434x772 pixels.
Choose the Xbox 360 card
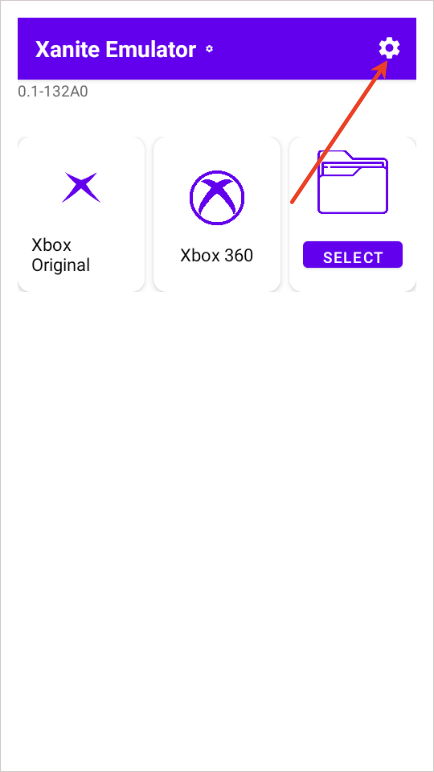217,214
